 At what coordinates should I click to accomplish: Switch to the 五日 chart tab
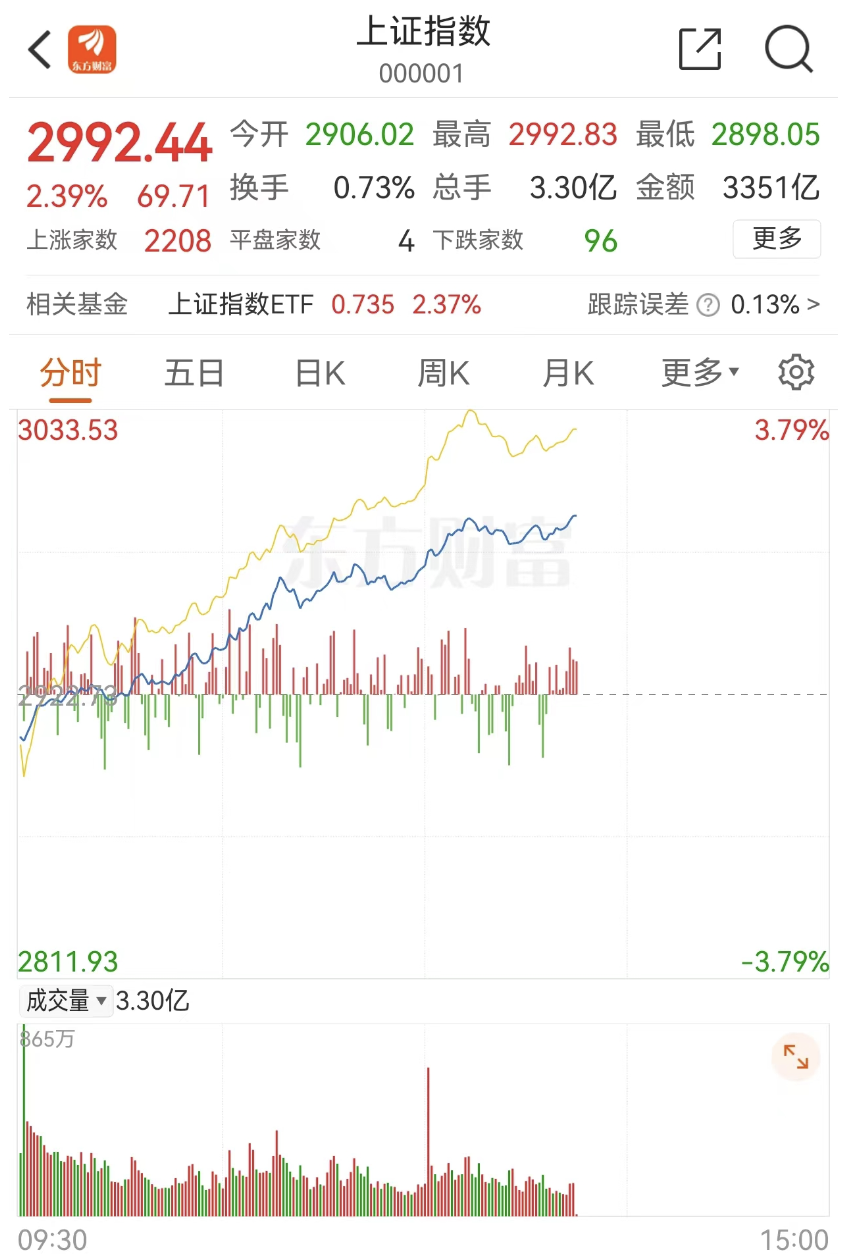pos(194,374)
